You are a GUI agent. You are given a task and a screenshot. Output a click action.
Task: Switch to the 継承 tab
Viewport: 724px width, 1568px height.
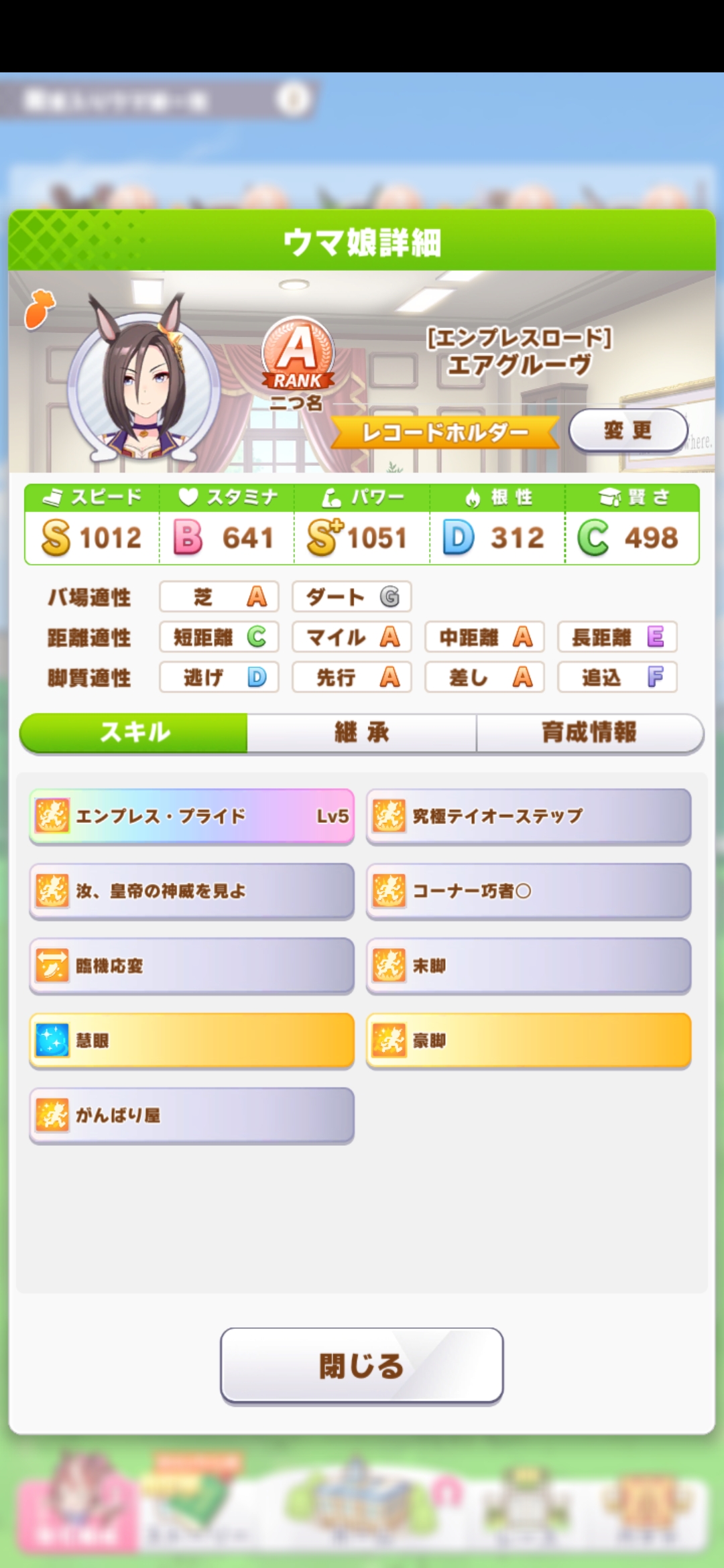pyautogui.click(x=362, y=732)
